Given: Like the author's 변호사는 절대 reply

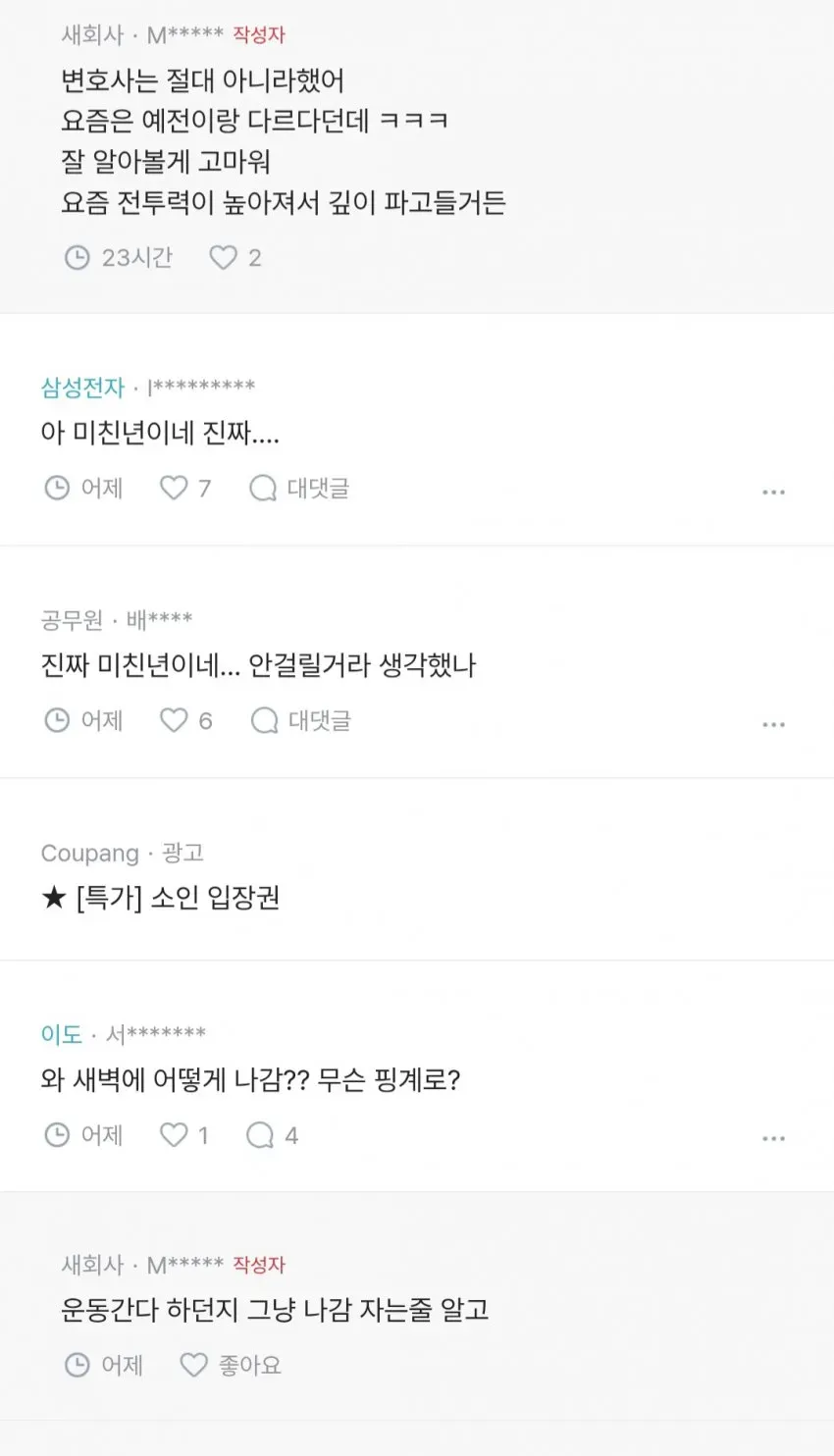Looking at the screenshot, I should click(235, 257).
